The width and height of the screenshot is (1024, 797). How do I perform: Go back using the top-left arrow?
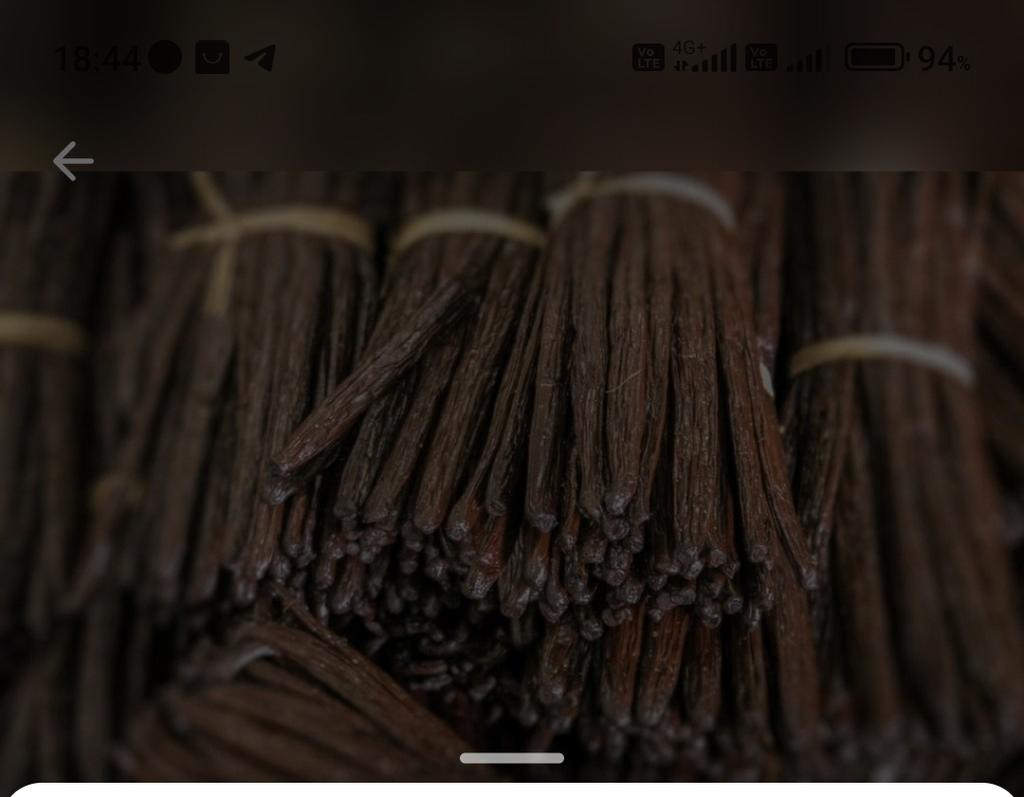[x=73, y=161]
